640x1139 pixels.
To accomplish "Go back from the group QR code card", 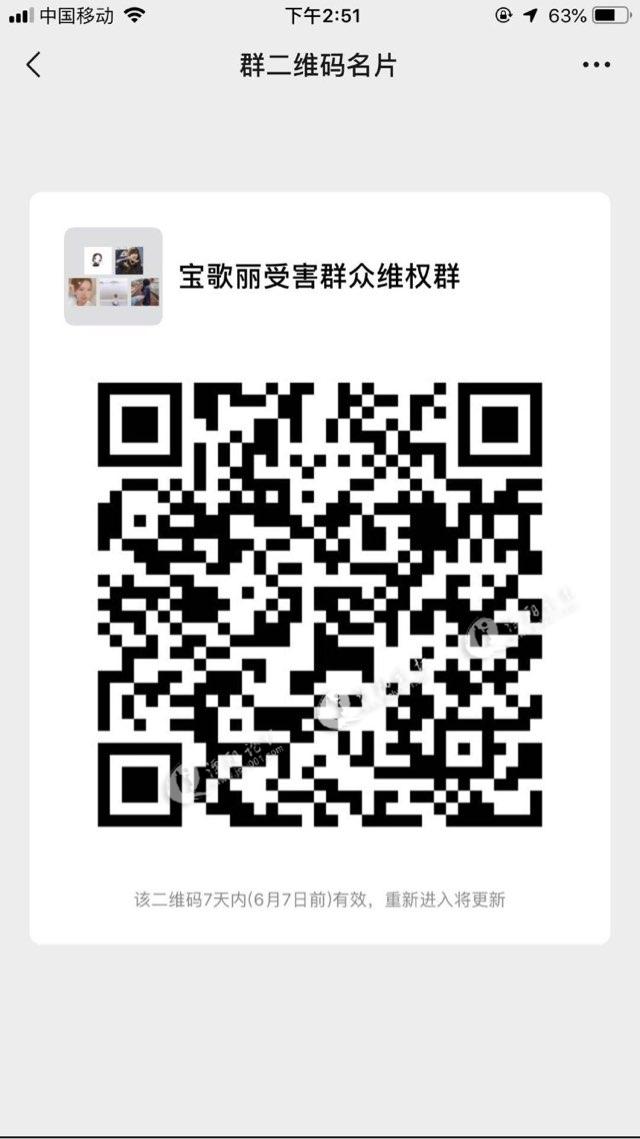I will [x=34, y=66].
